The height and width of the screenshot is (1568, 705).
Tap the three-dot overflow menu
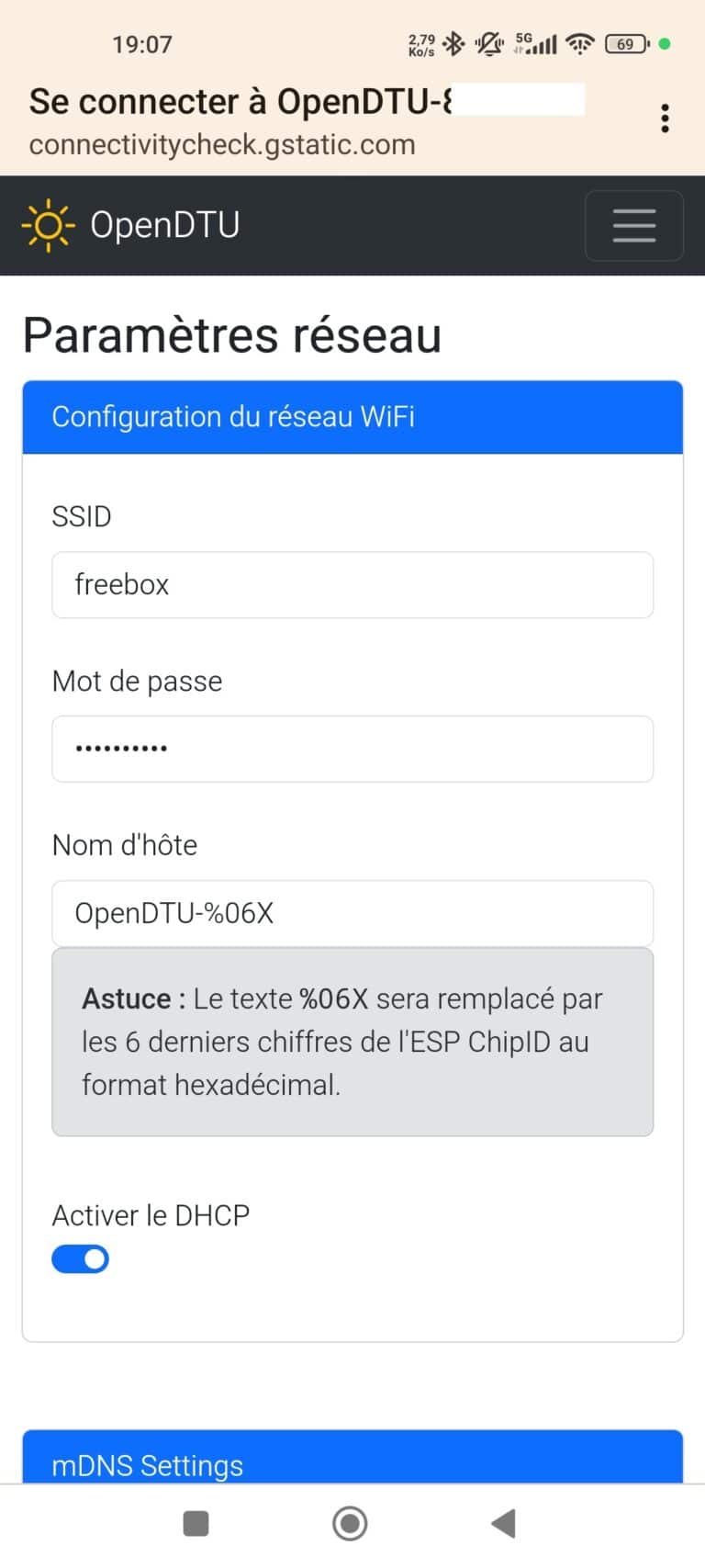click(665, 118)
